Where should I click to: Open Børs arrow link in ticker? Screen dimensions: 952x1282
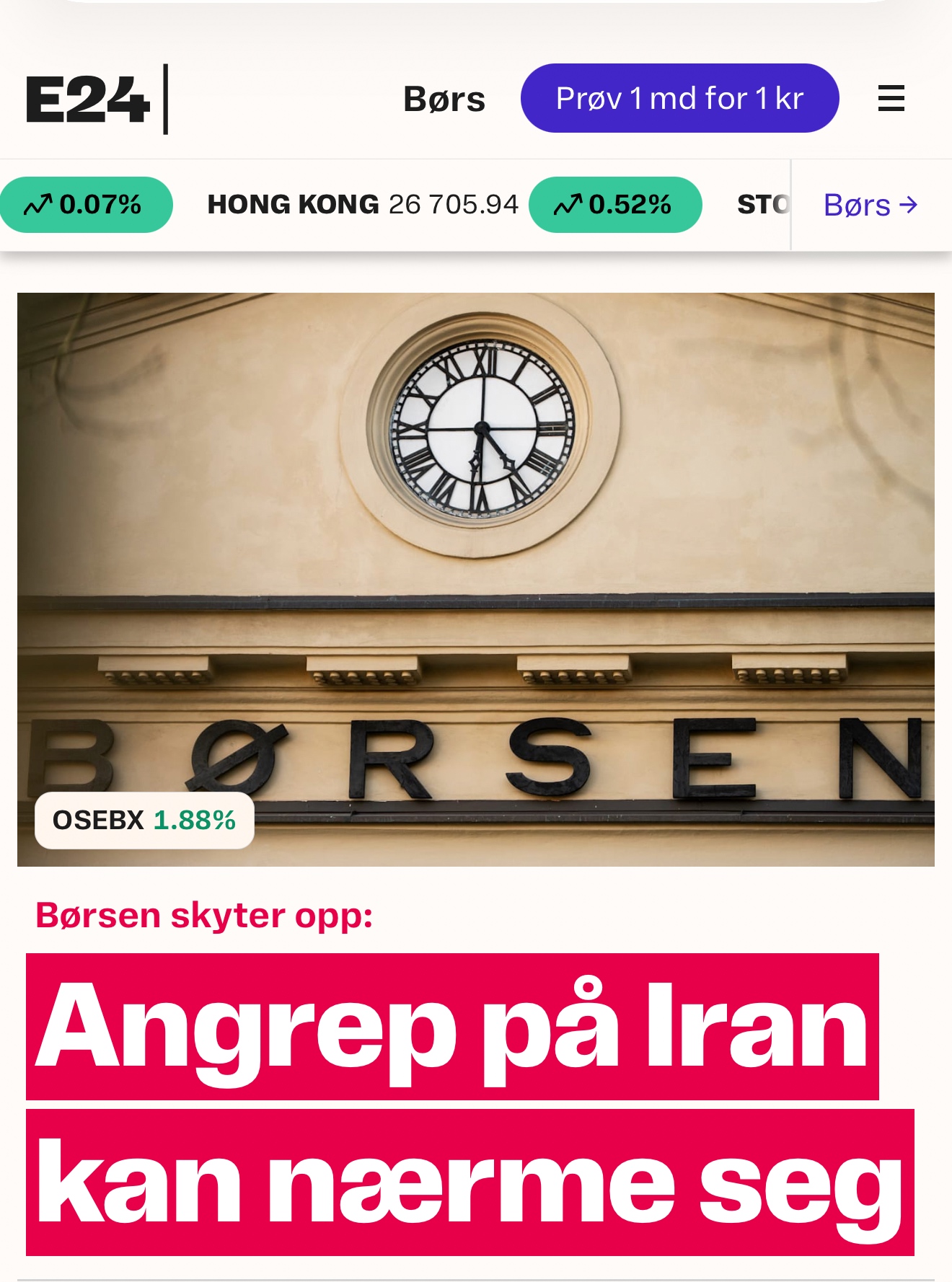(x=871, y=205)
